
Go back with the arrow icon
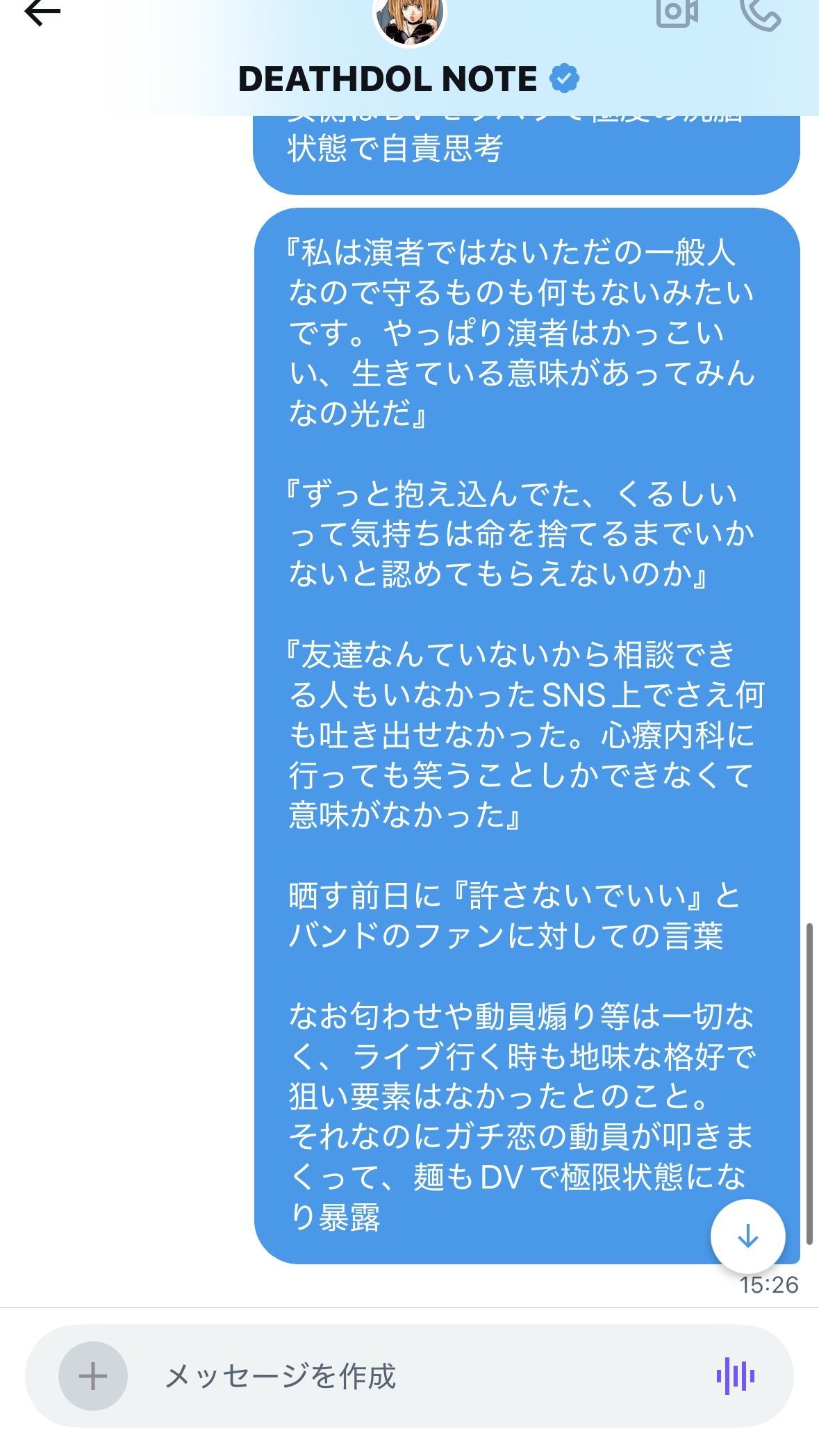[x=42, y=12]
